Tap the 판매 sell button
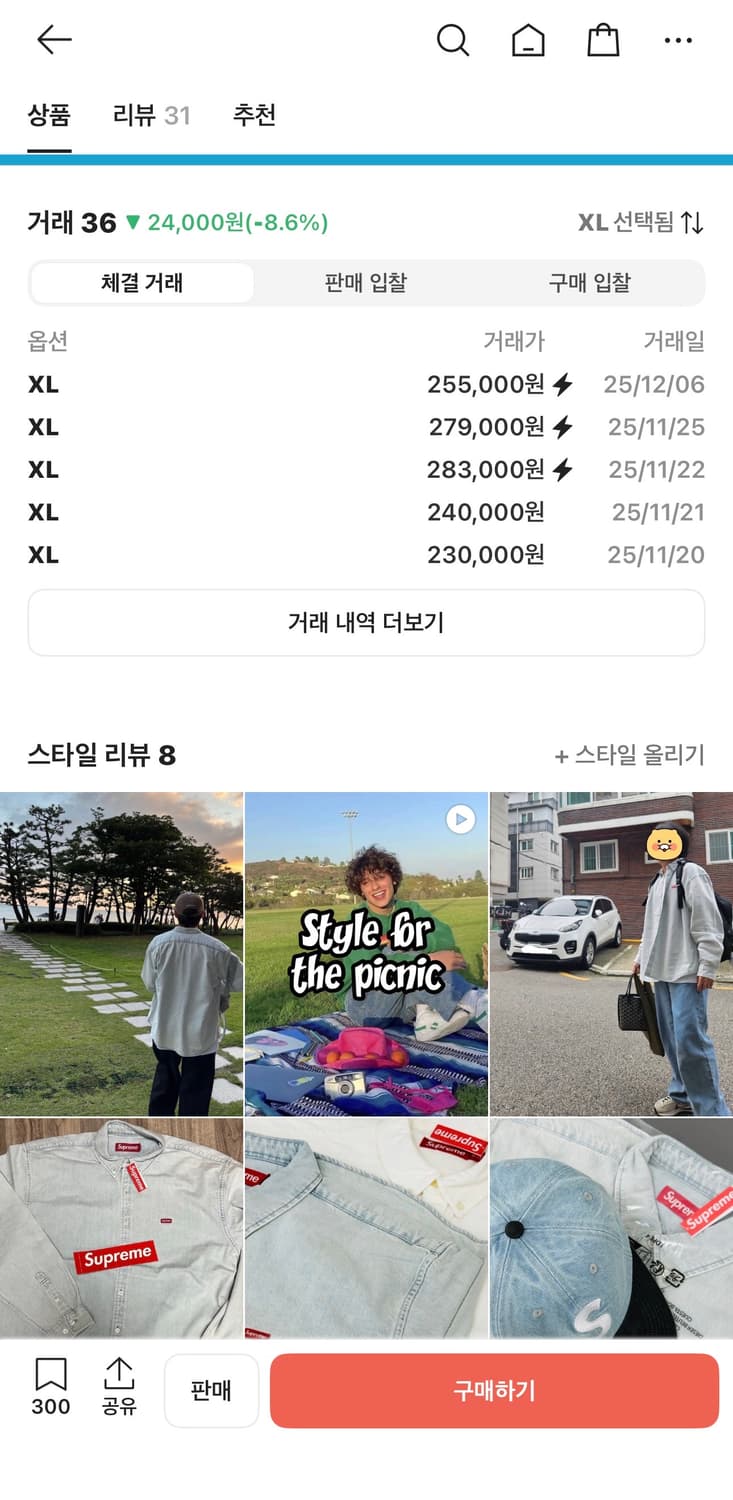This screenshot has height=1500, width=733. (x=211, y=1390)
